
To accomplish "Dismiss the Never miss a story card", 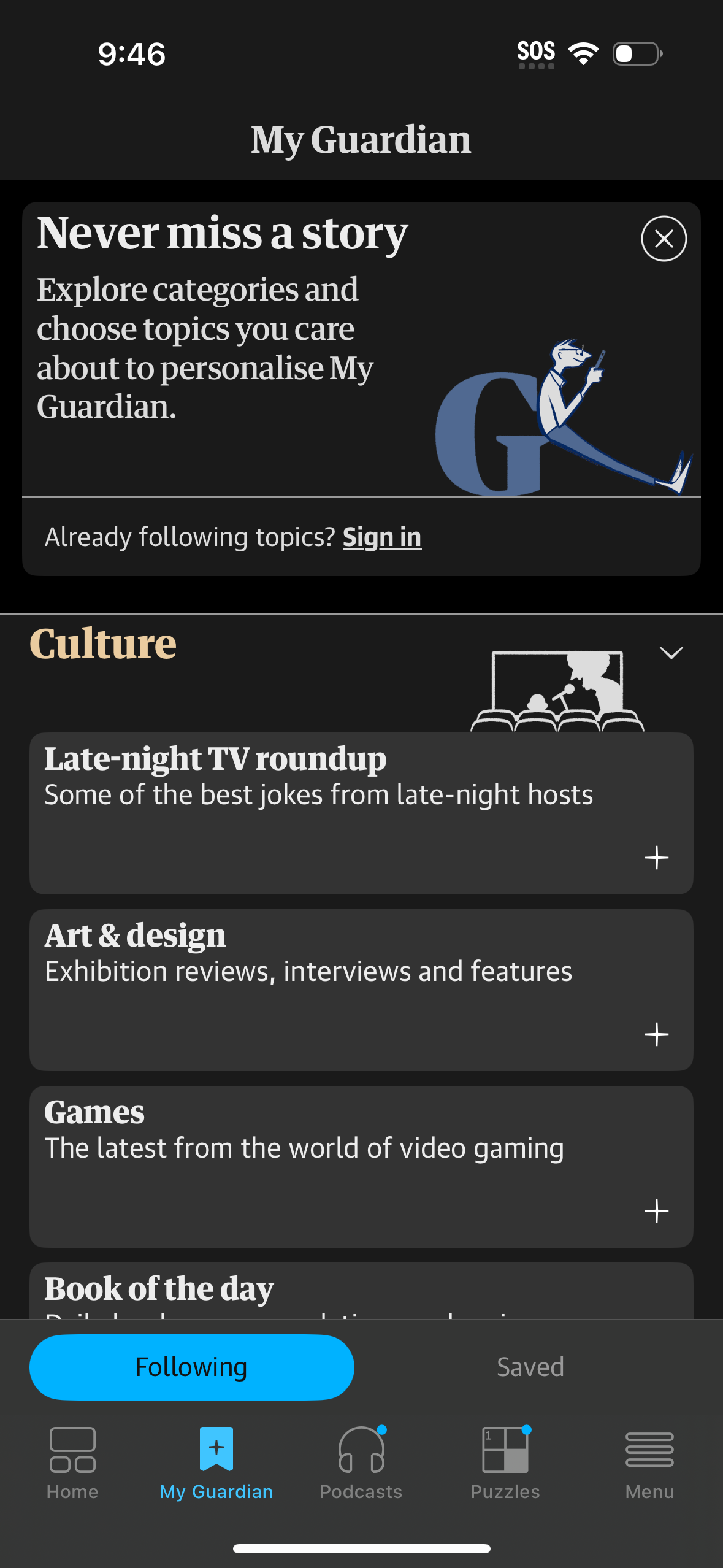I will [663, 239].
